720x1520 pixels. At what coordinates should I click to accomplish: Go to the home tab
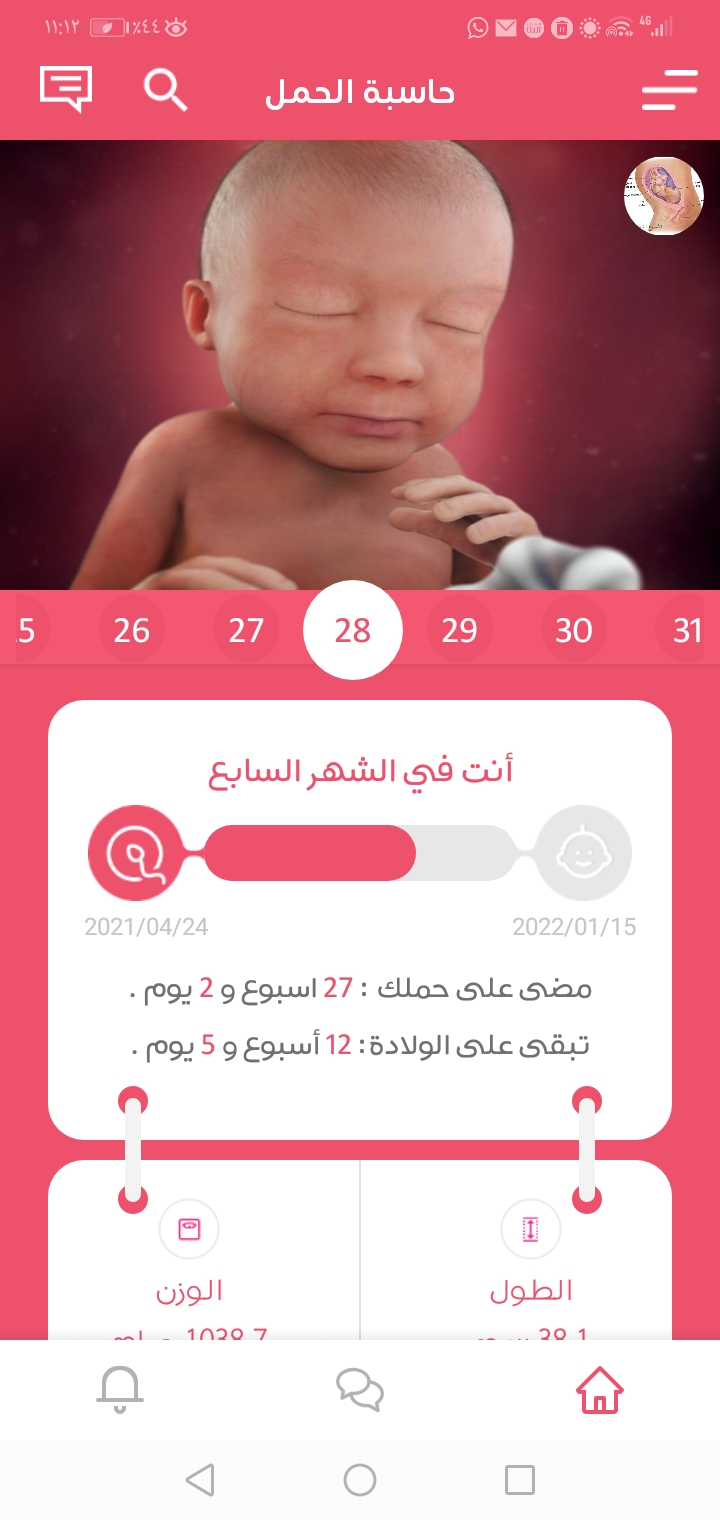pos(600,1390)
